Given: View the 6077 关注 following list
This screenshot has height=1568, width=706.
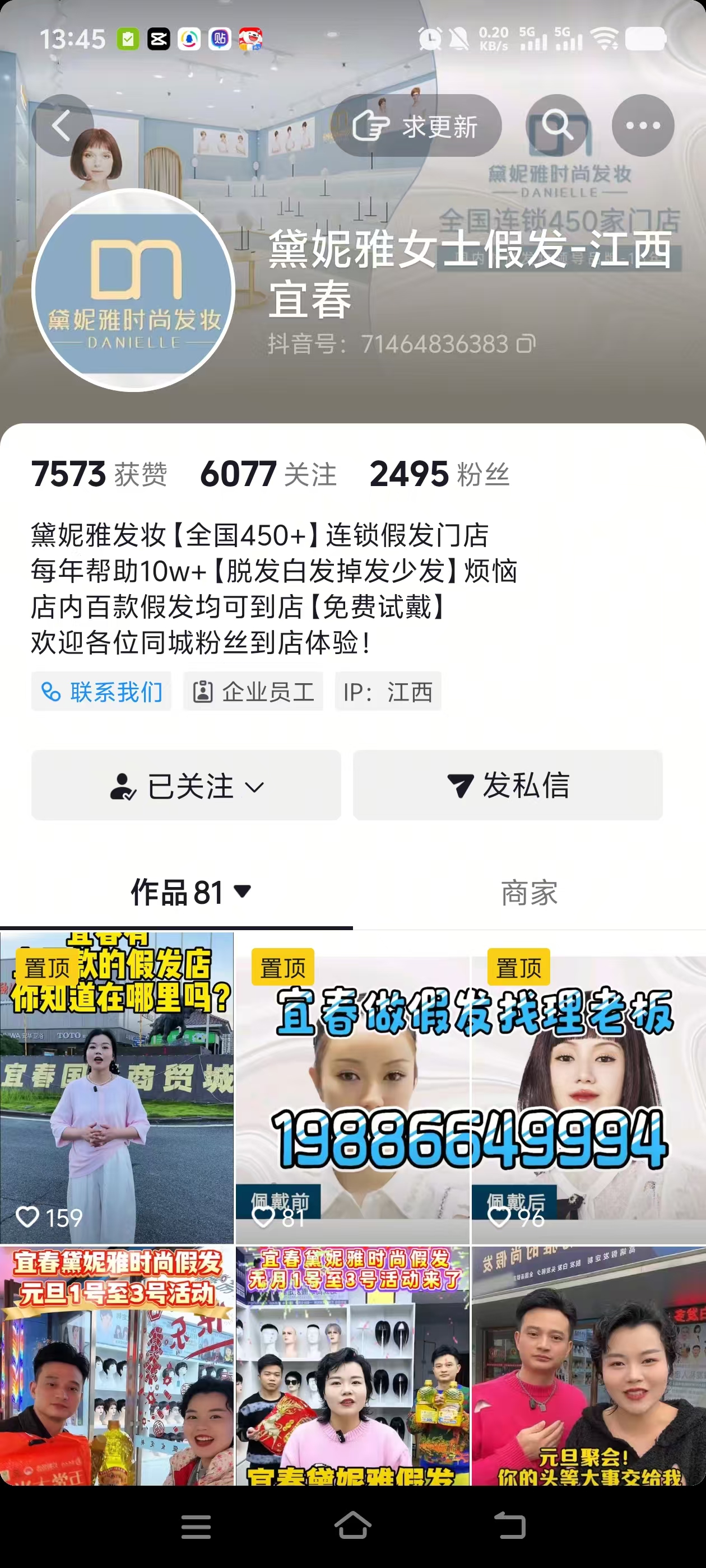Looking at the screenshot, I should [x=268, y=474].
